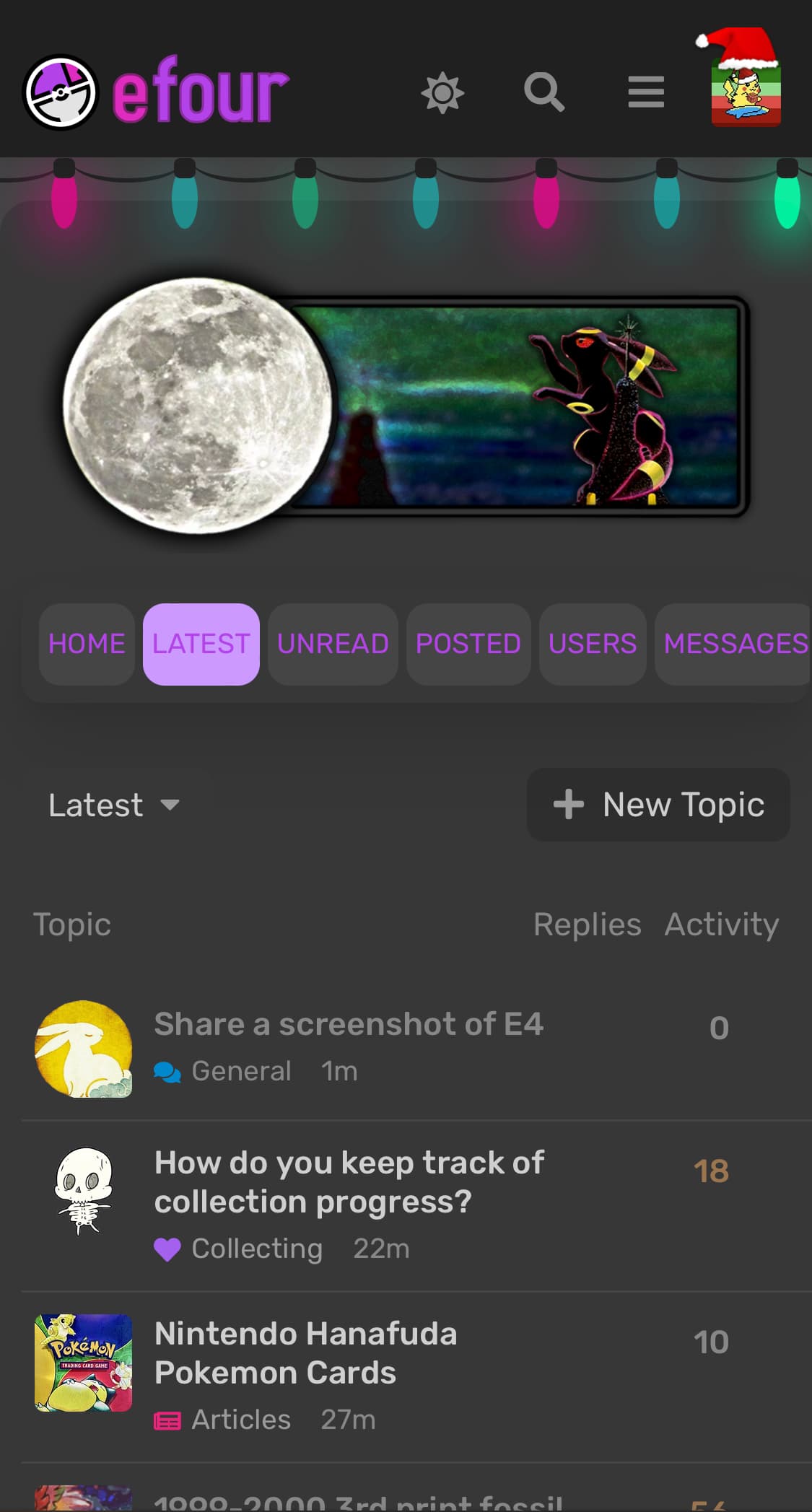Sort by Activity column header
The width and height of the screenshot is (812, 1512).
(722, 925)
